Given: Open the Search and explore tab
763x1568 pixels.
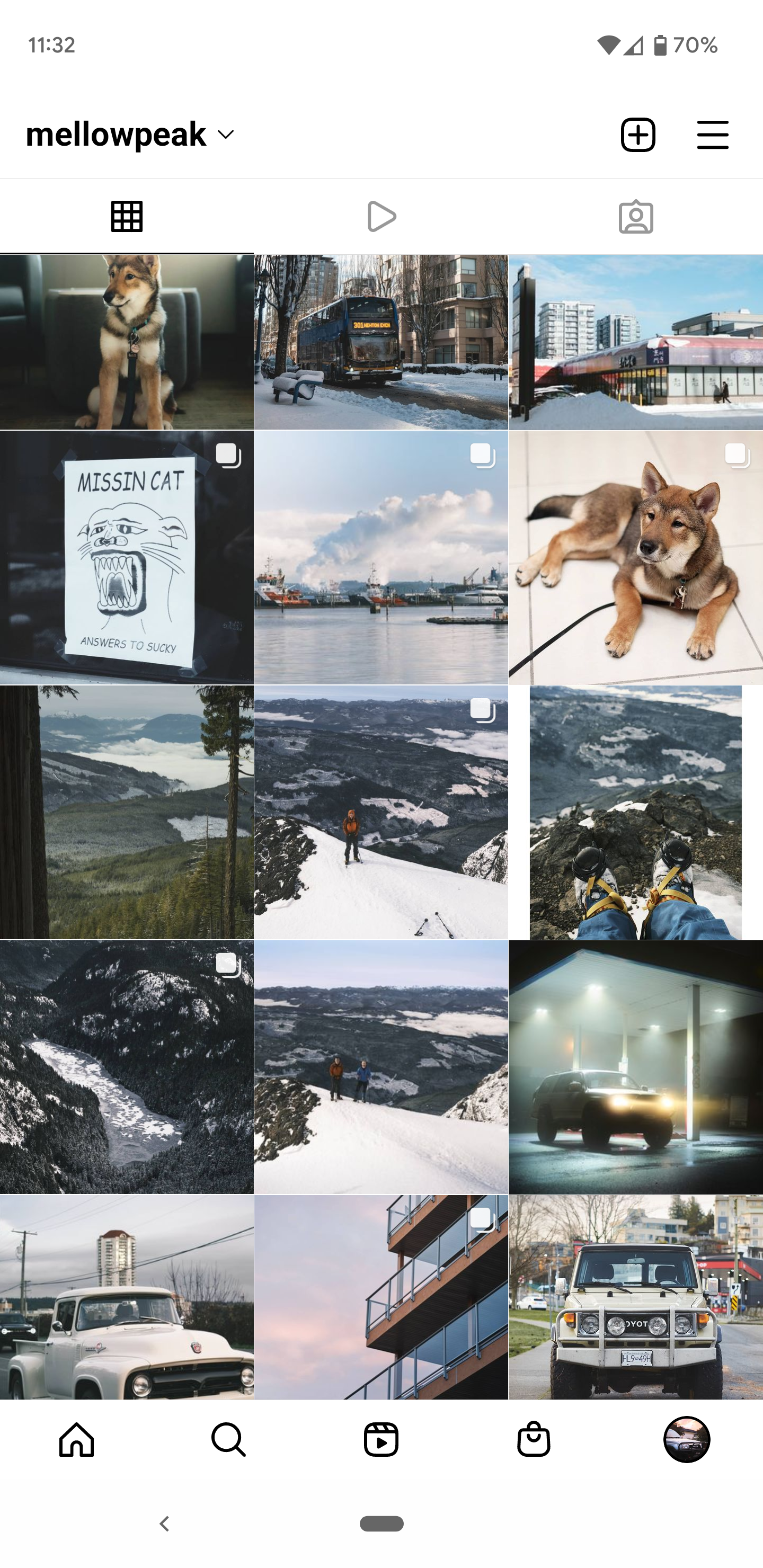Looking at the screenshot, I should click(229, 1440).
